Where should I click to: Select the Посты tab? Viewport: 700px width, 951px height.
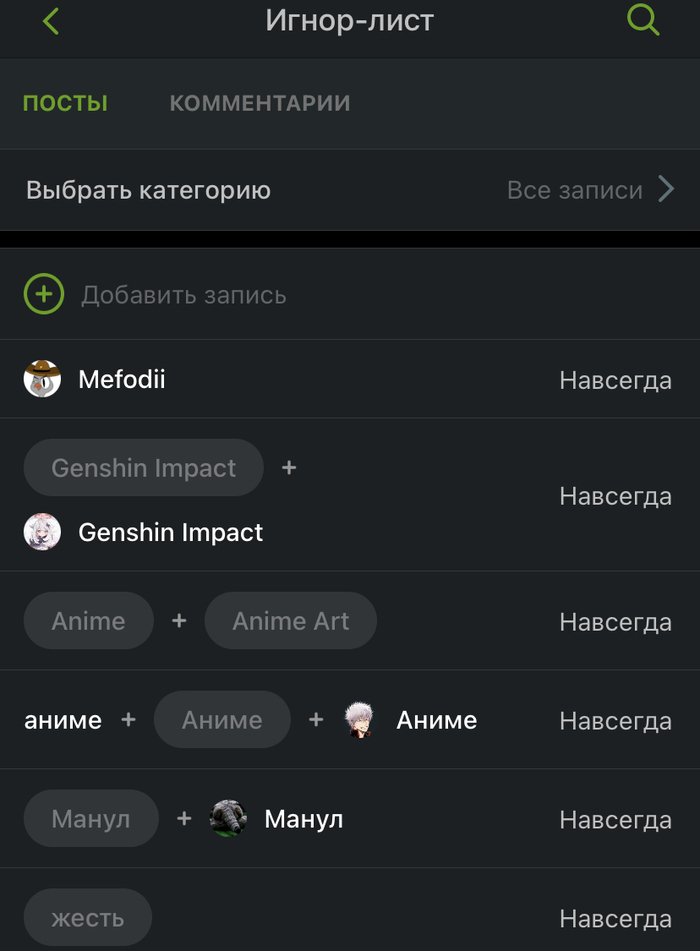point(65,103)
